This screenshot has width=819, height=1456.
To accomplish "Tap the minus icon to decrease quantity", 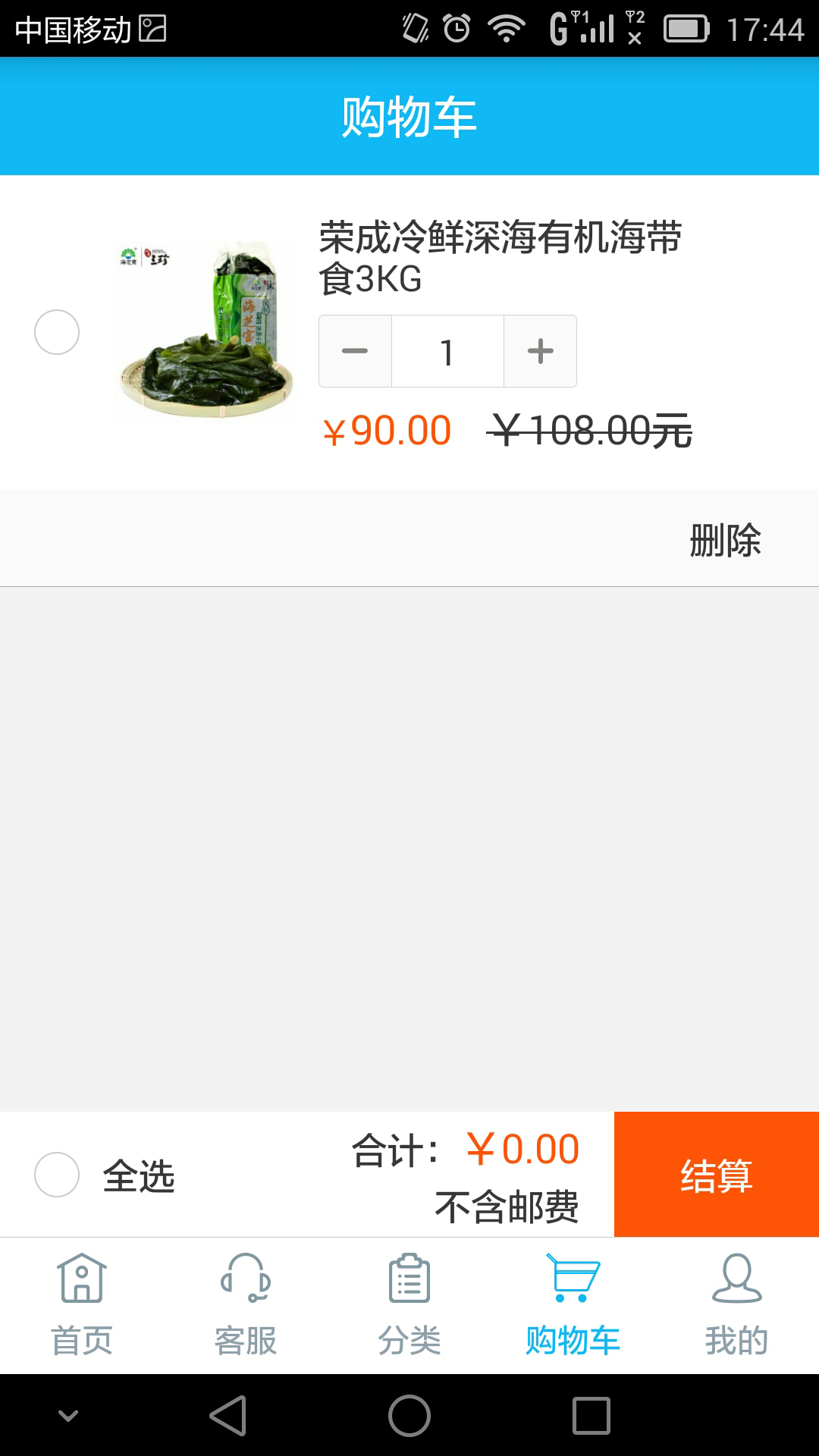I will (354, 350).
